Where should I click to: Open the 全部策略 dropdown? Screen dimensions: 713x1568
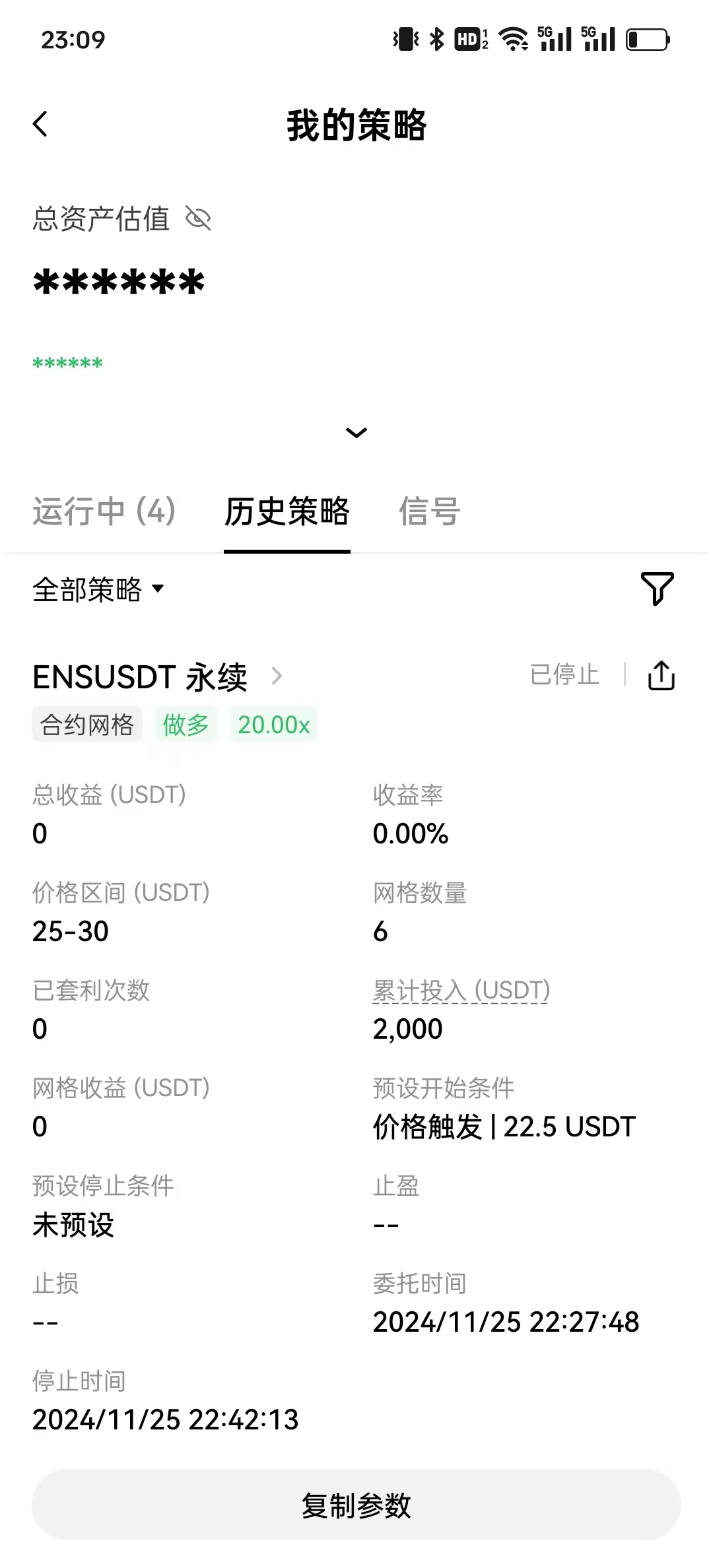pyautogui.click(x=99, y=589)
